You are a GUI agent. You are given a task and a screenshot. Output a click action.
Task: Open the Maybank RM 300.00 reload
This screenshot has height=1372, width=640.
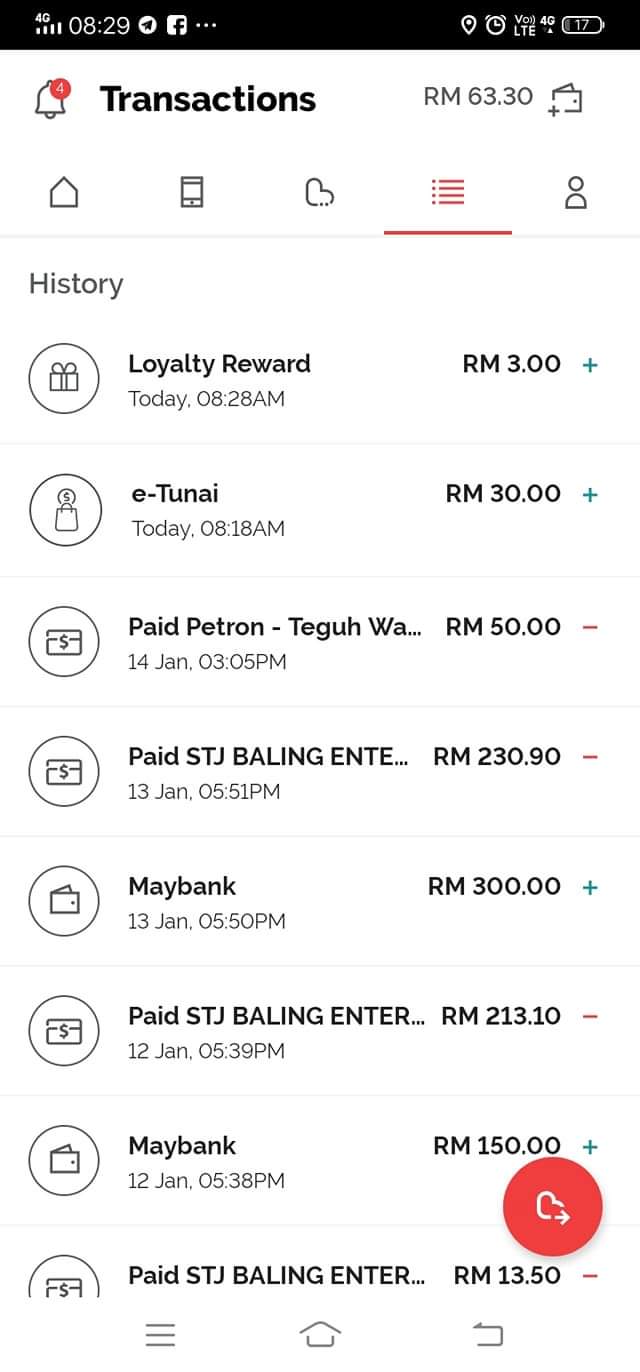click(320, 902)
